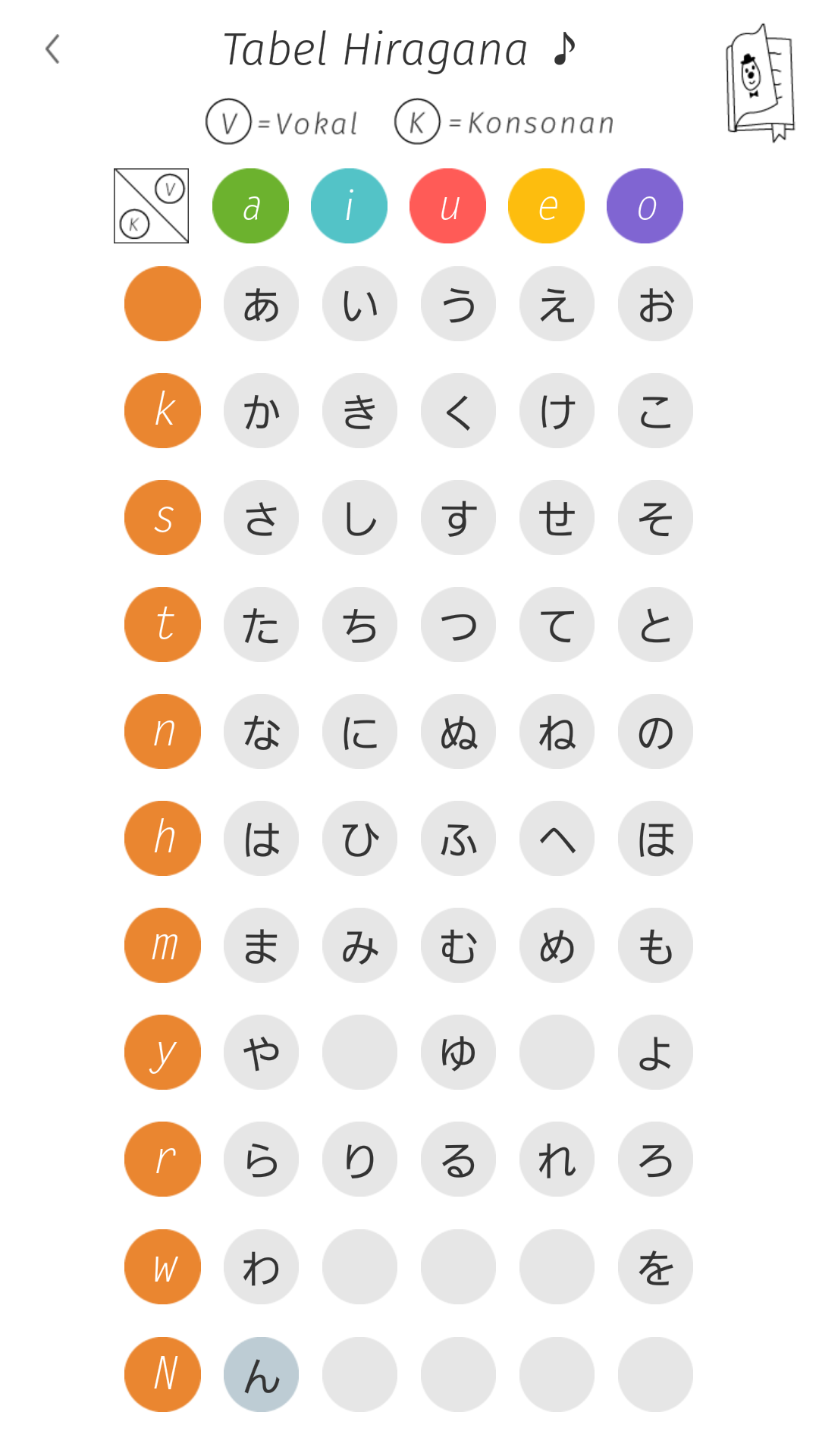
Task: Select the orange k consonant row header
Action: click(162, 410)
